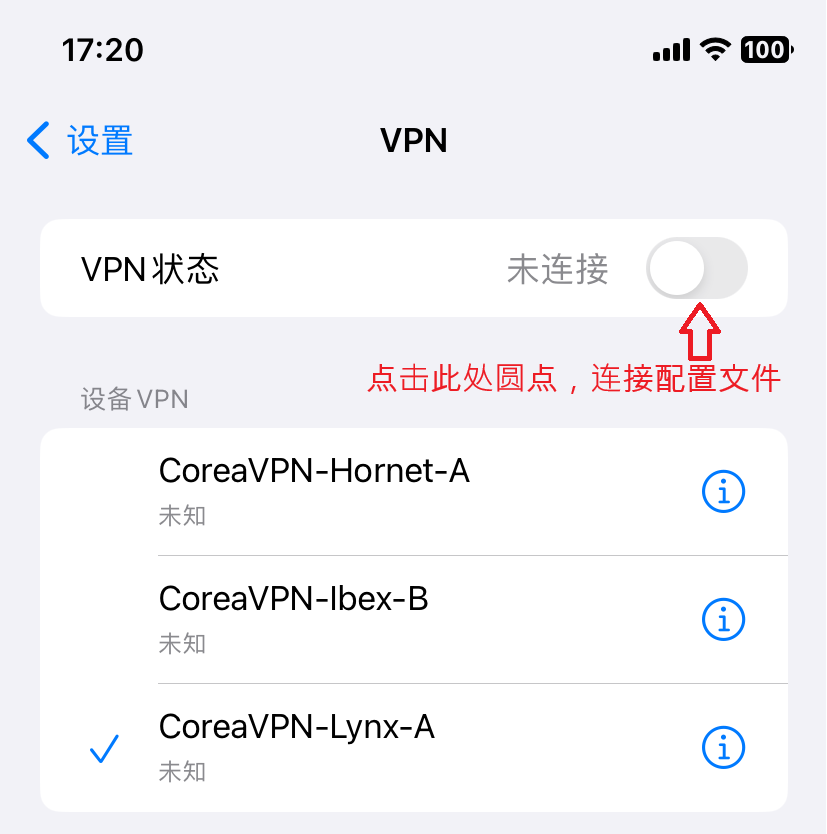The height and width of the screenshot is (834, 827).
Task: Go back to 设置
Action: pos(80,141)
